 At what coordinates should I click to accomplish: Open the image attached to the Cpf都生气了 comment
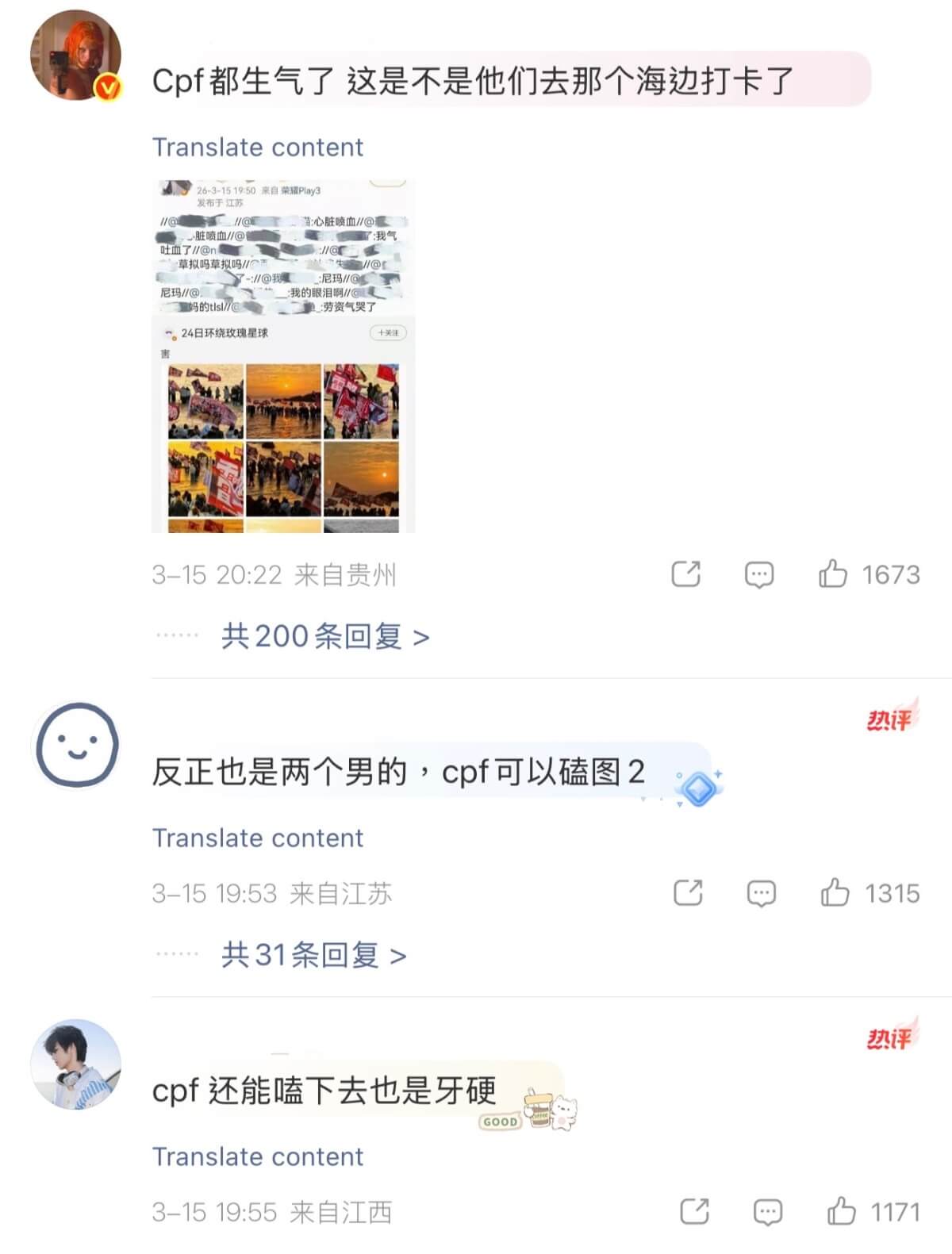(x=283, y=356)
